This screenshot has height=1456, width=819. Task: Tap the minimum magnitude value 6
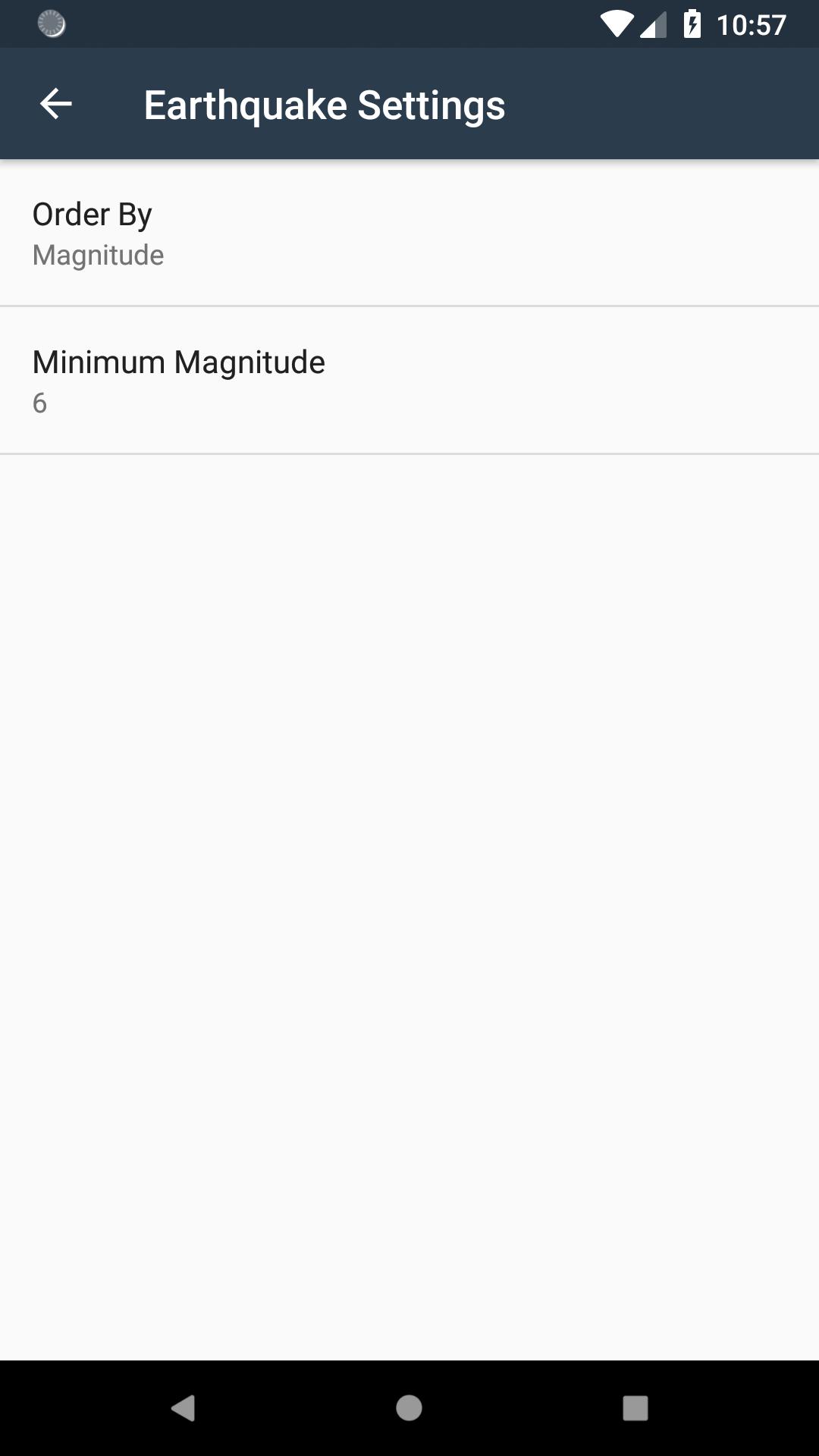point(38,403)
